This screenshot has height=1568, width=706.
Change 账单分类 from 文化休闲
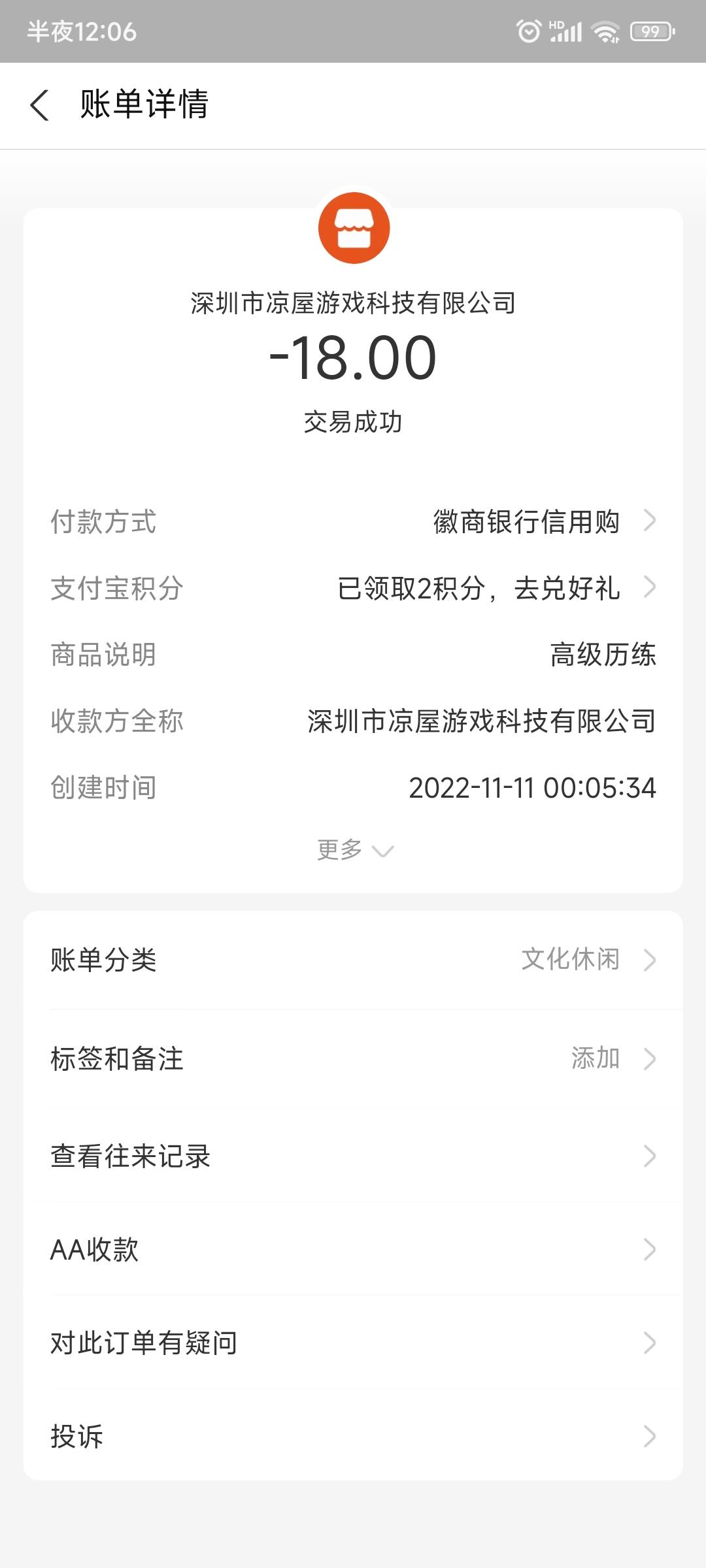[353, 960]
